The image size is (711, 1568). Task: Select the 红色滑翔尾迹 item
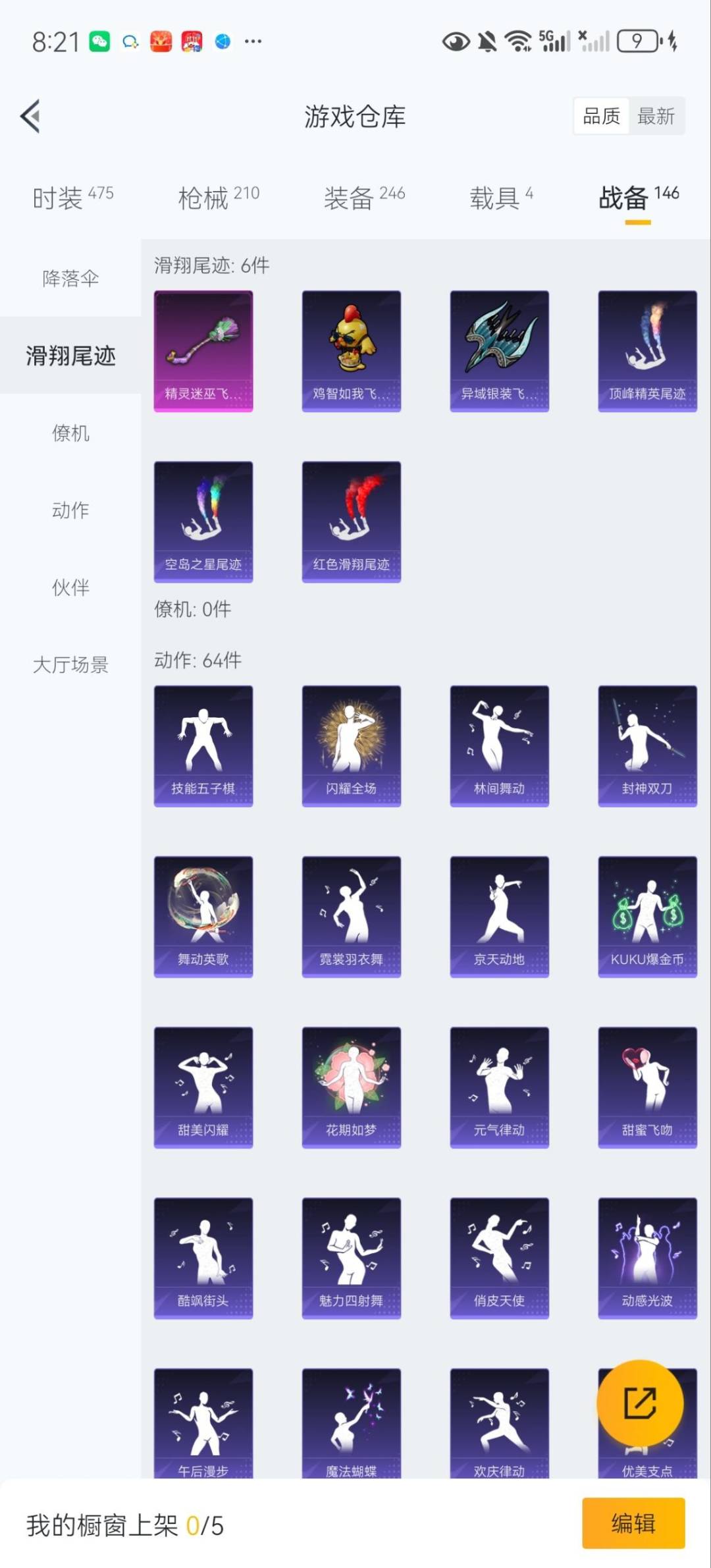tap(352, 522)
